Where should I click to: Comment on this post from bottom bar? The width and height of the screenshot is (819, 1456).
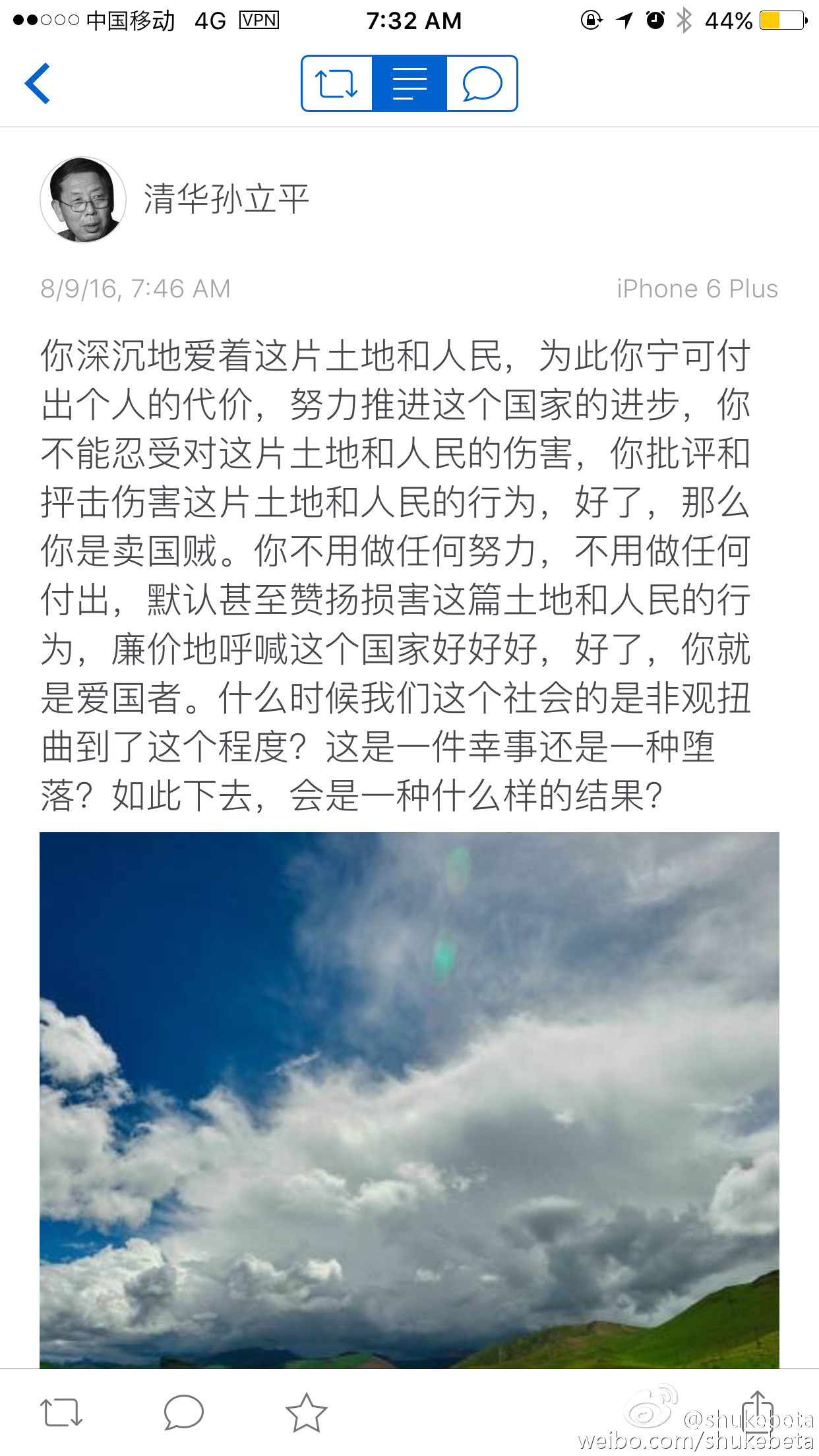pyautogui.click(x=183, y=1412)
